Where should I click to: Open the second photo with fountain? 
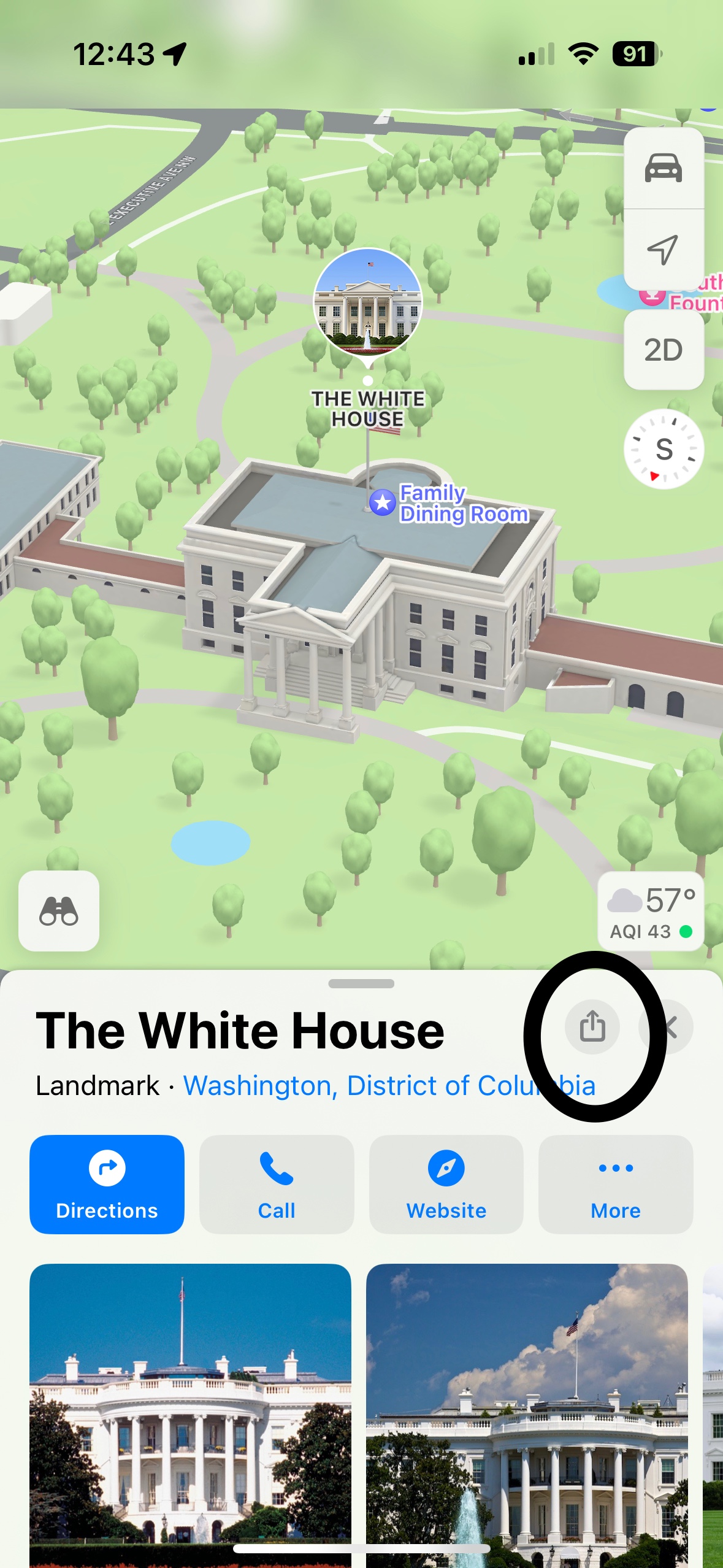pos(526,1411)
